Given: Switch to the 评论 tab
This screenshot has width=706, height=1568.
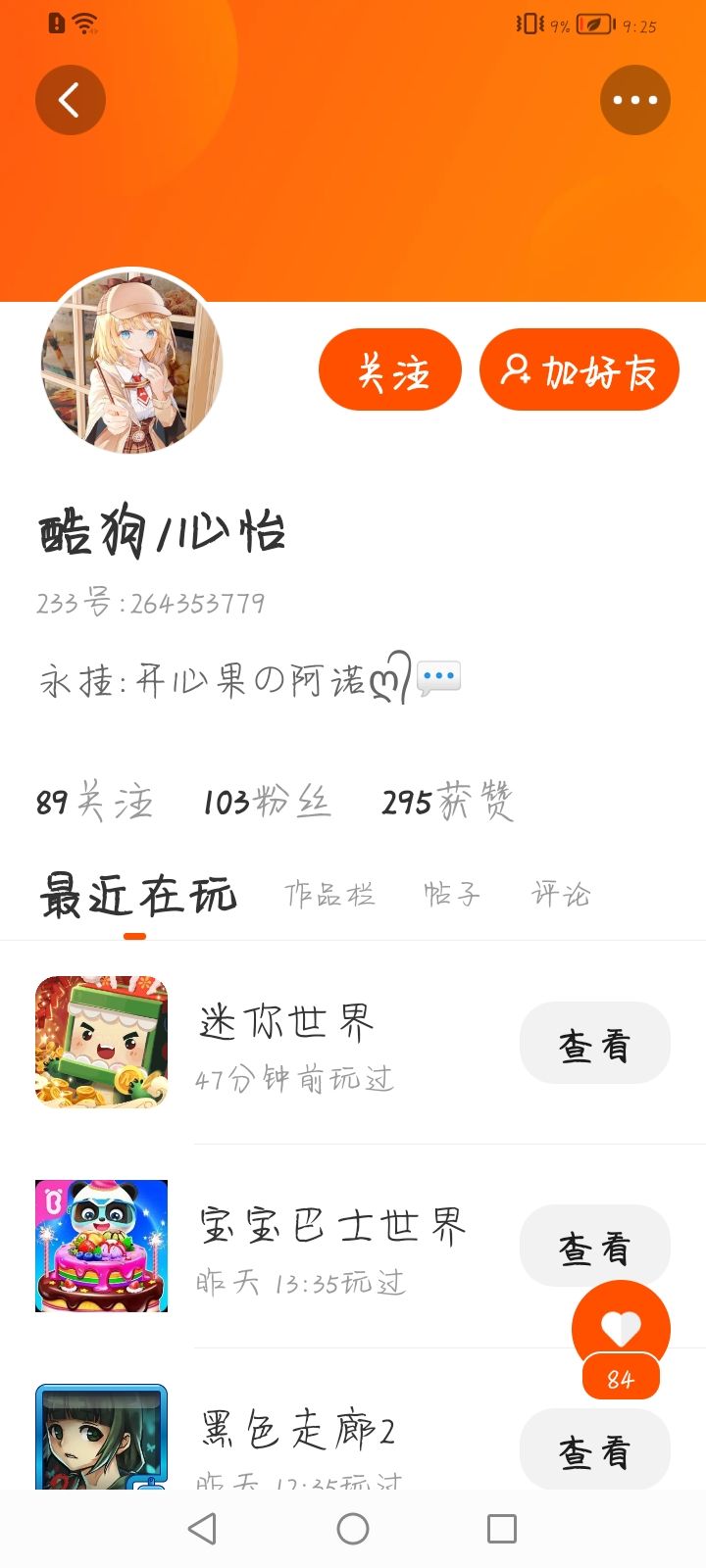Looking at the screenshot, I should click(561, 894).
